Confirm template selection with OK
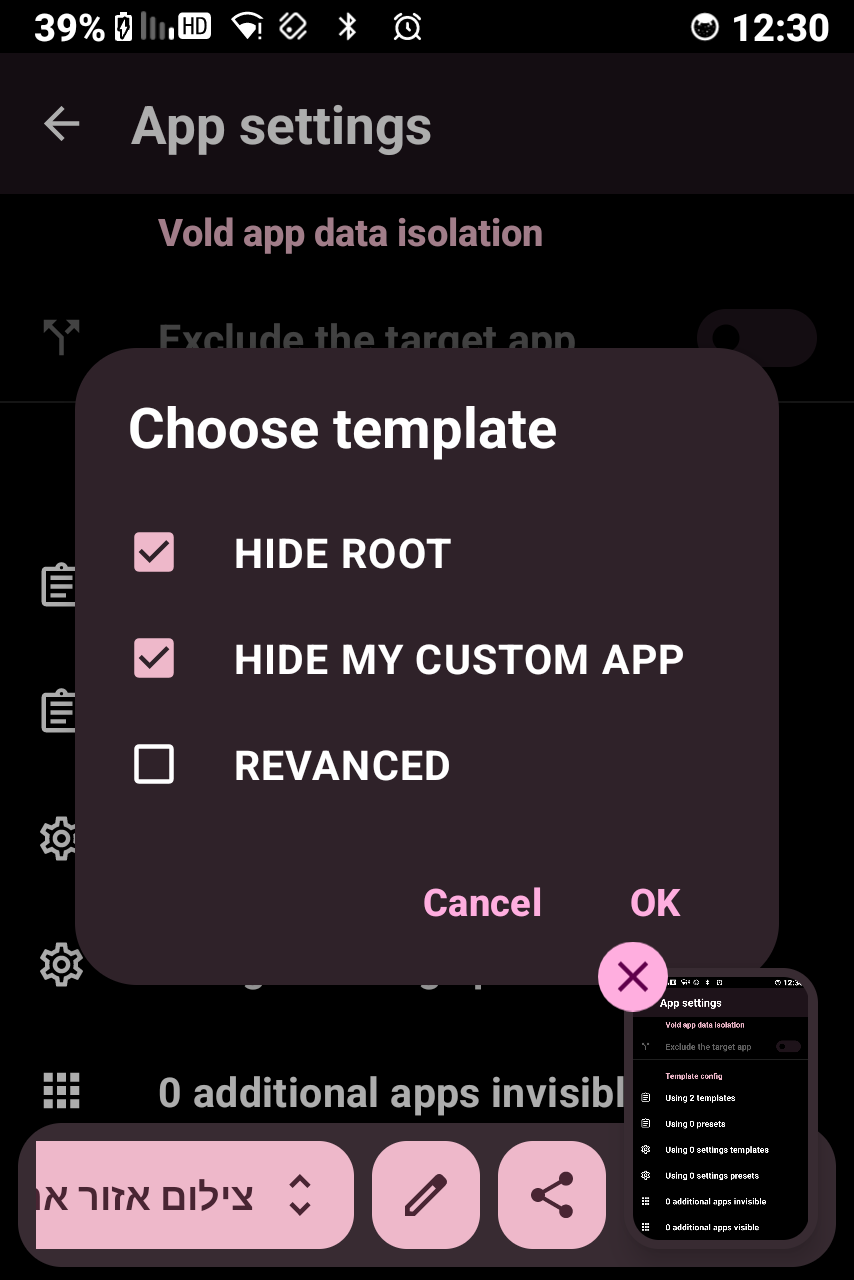Viewport: 854px width, 1280px height. coord(655,903)
